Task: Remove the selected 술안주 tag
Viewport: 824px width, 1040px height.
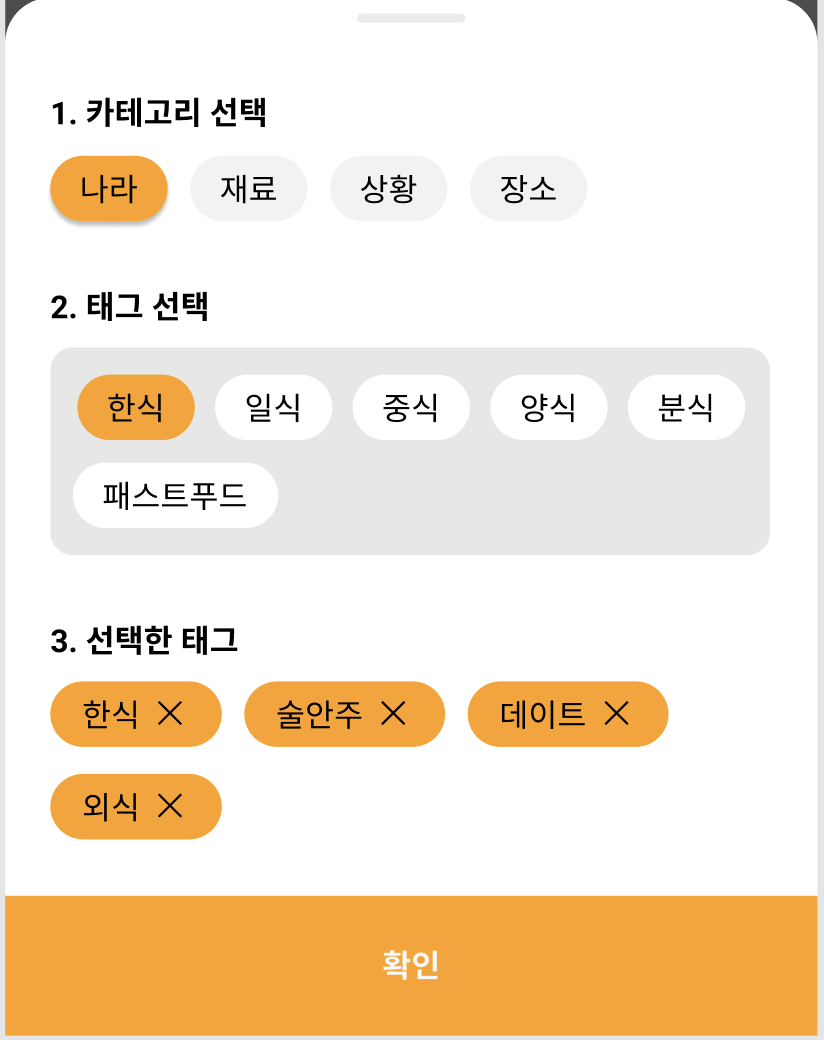Action: 394,714
